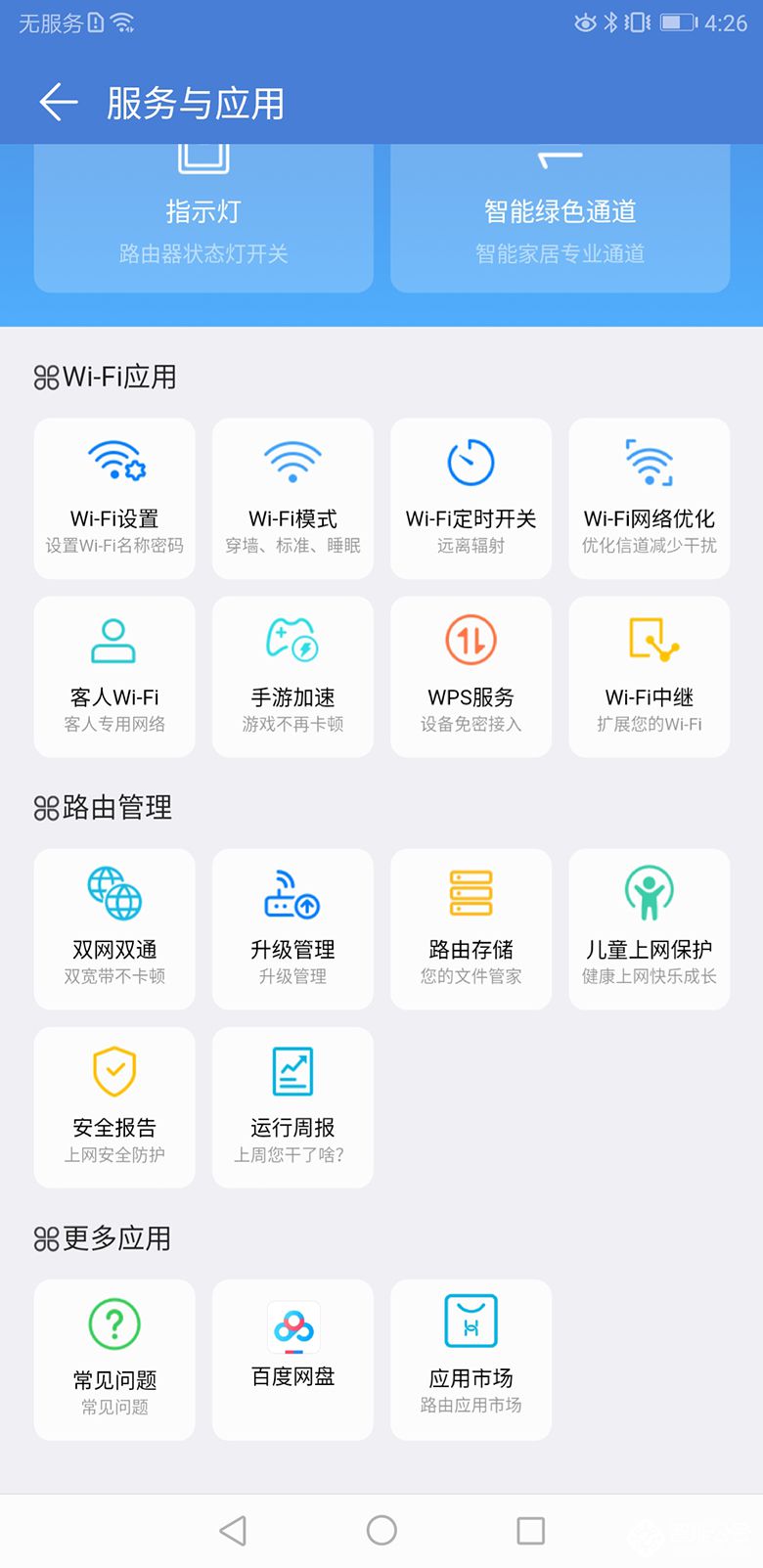Open 应用市场 router app market

(x=471, y=1359)
